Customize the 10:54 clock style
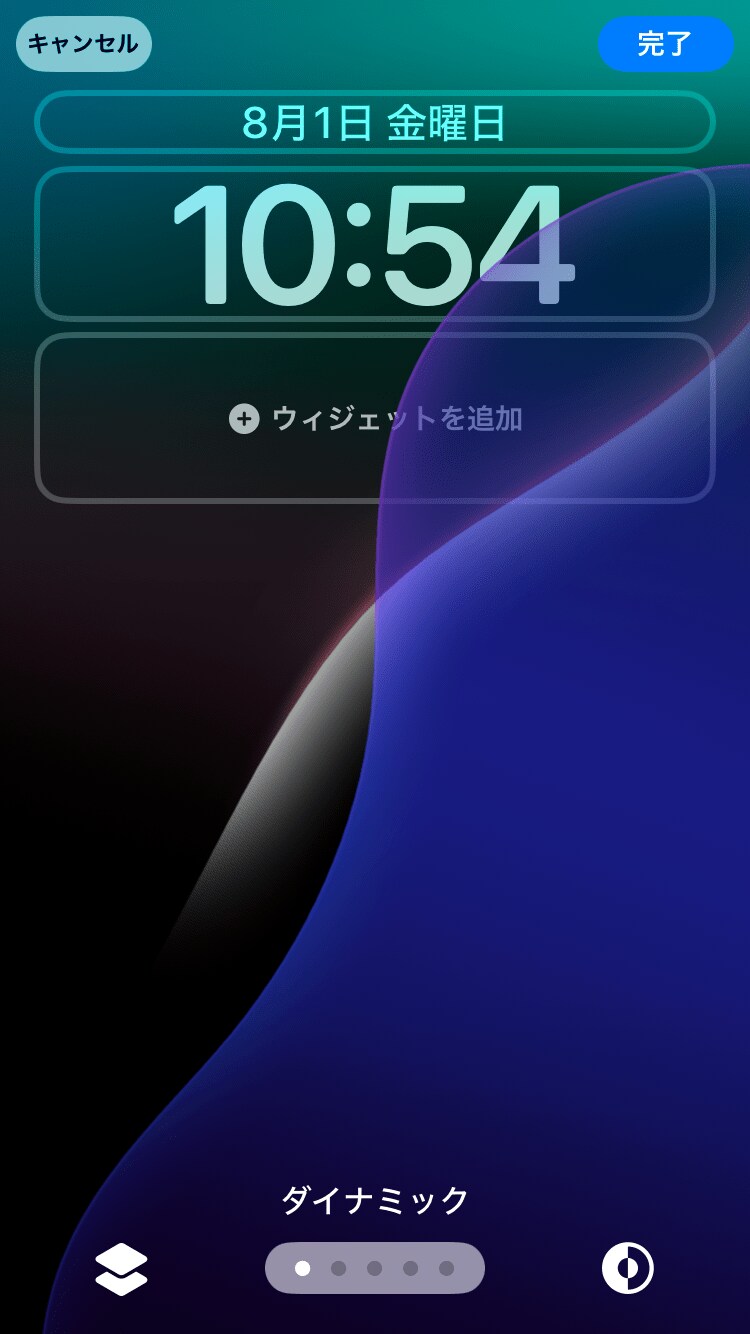 point(375,245)
